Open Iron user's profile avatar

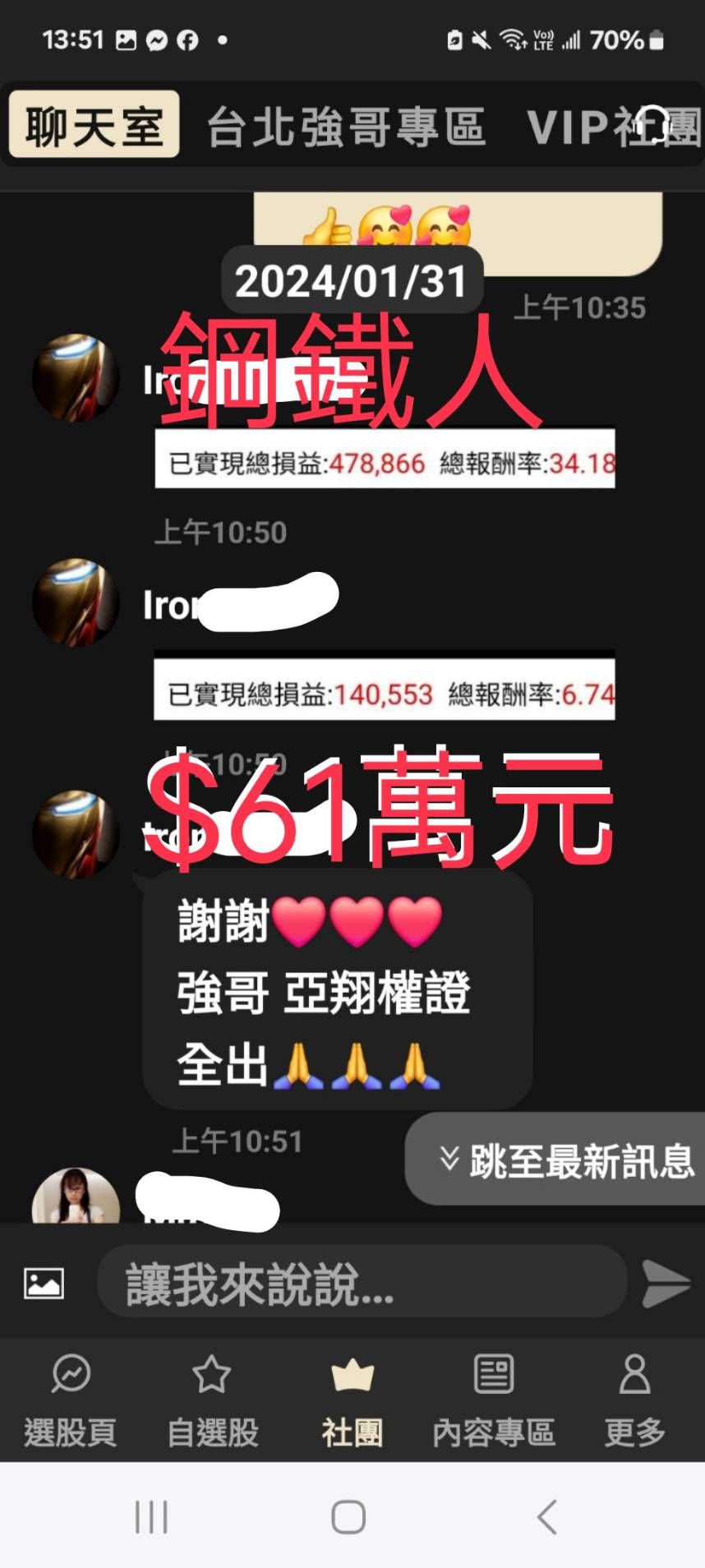click(x=76, y=378)
